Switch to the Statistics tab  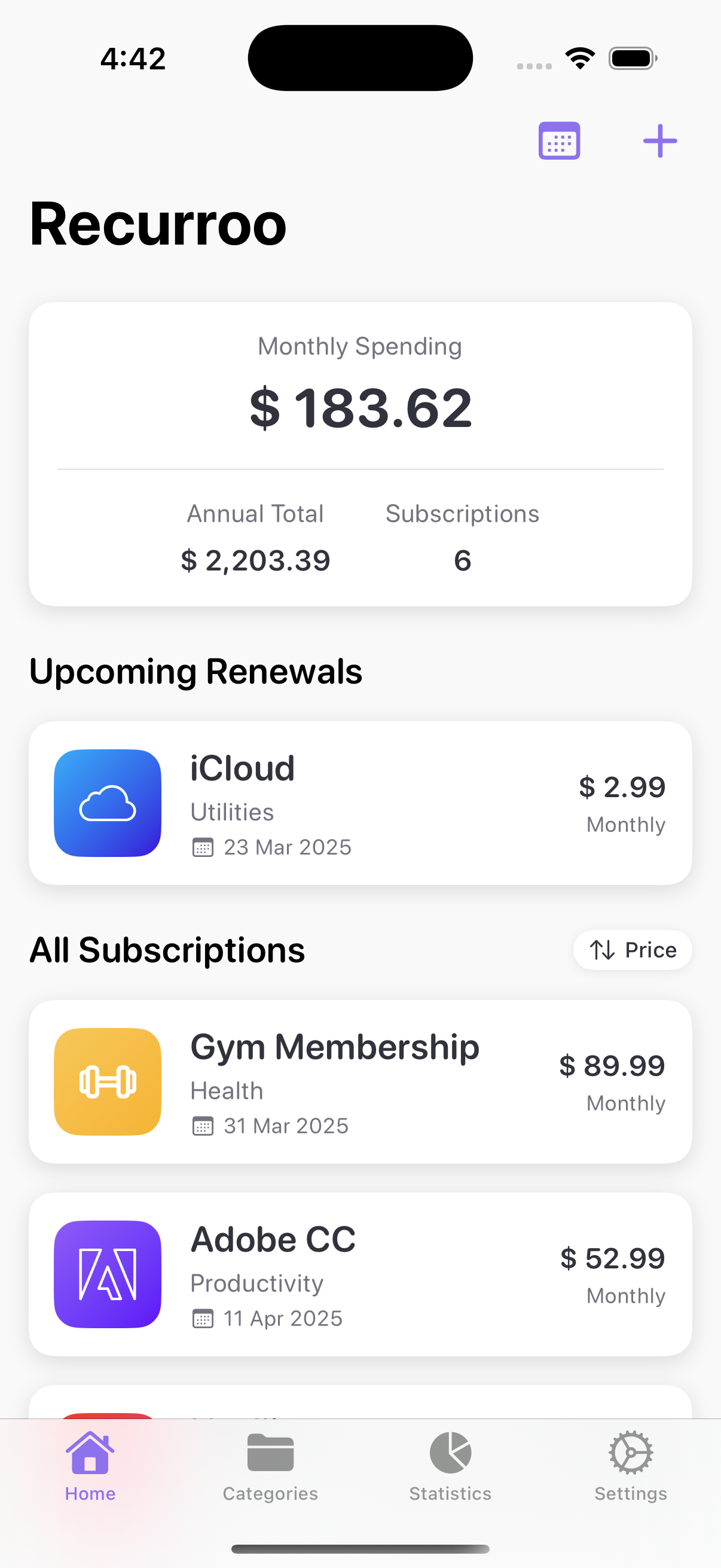click(450, 1467)
